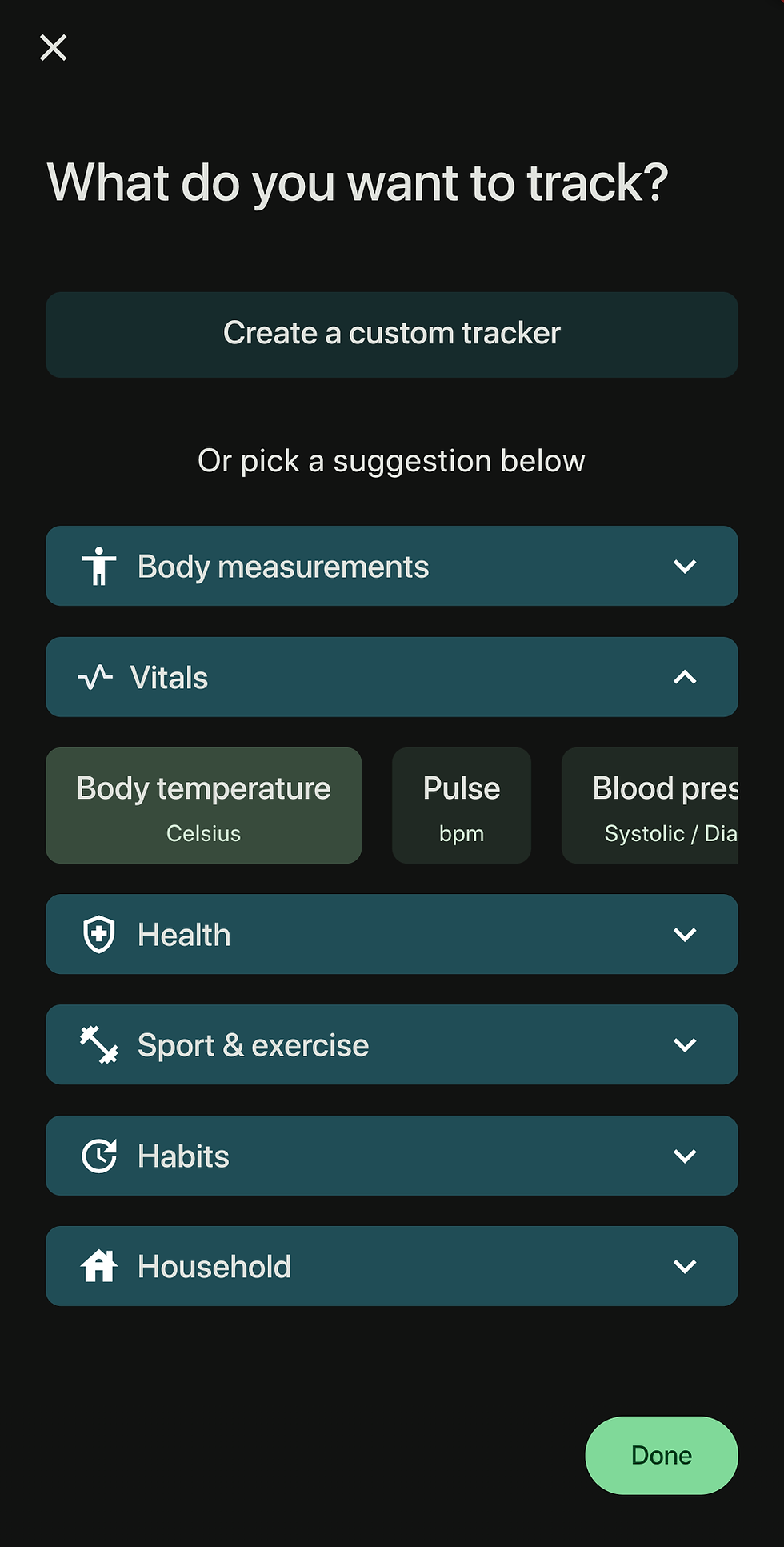Collapse the Vitals section
Viewport: 784px width, 1547px height.
(x=392, y=677)
